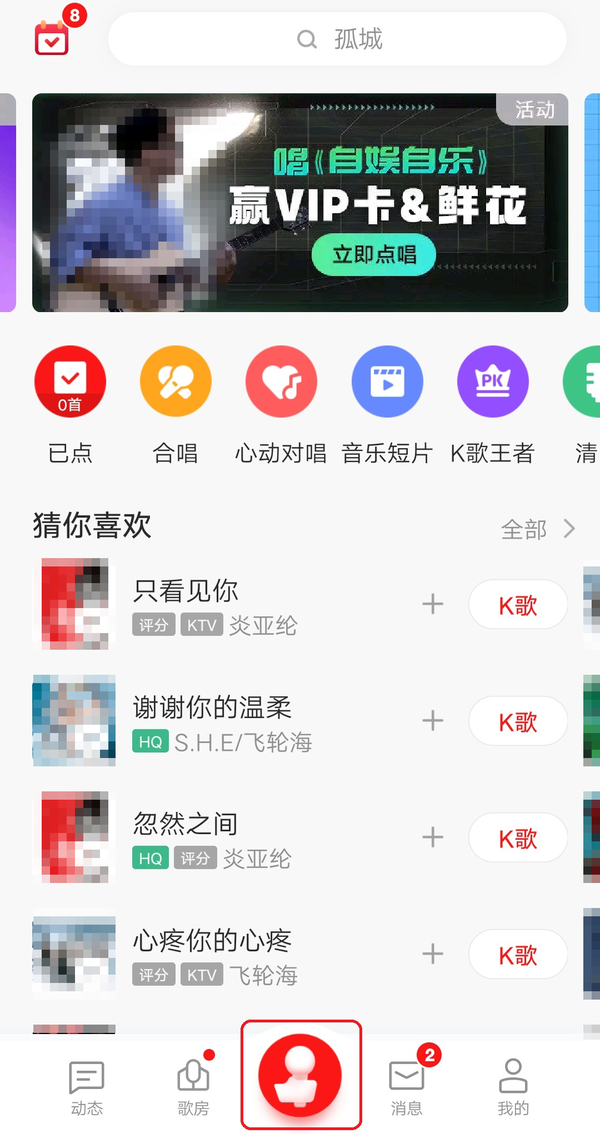This screenshot has height=1144, width=600.
Task: Tap the red center sing button
Action: [x=300, y=1075]
